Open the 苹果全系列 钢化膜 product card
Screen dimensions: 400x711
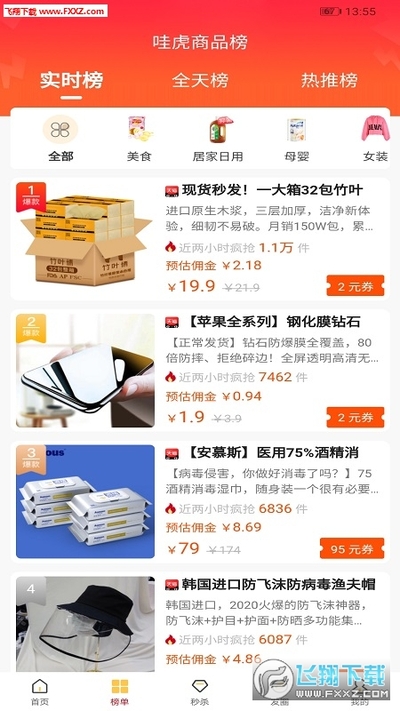pos(200,370)
